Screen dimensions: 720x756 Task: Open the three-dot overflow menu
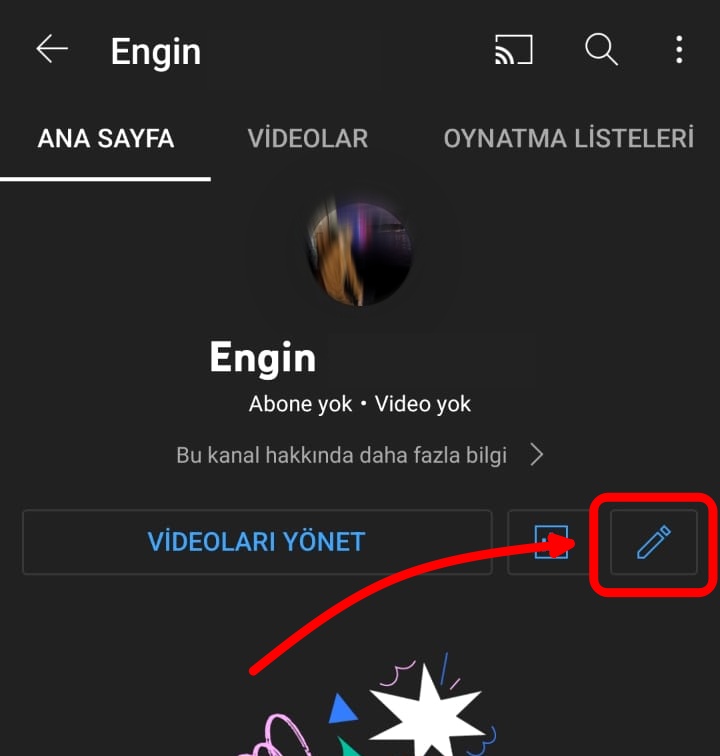(679, 50)
